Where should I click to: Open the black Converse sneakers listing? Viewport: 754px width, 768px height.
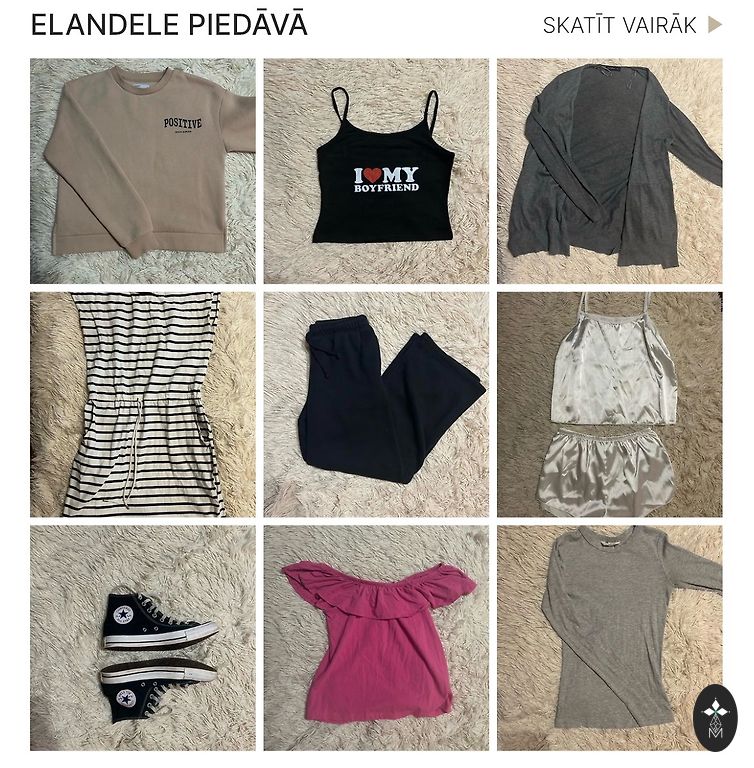click(x=142, y=638)
